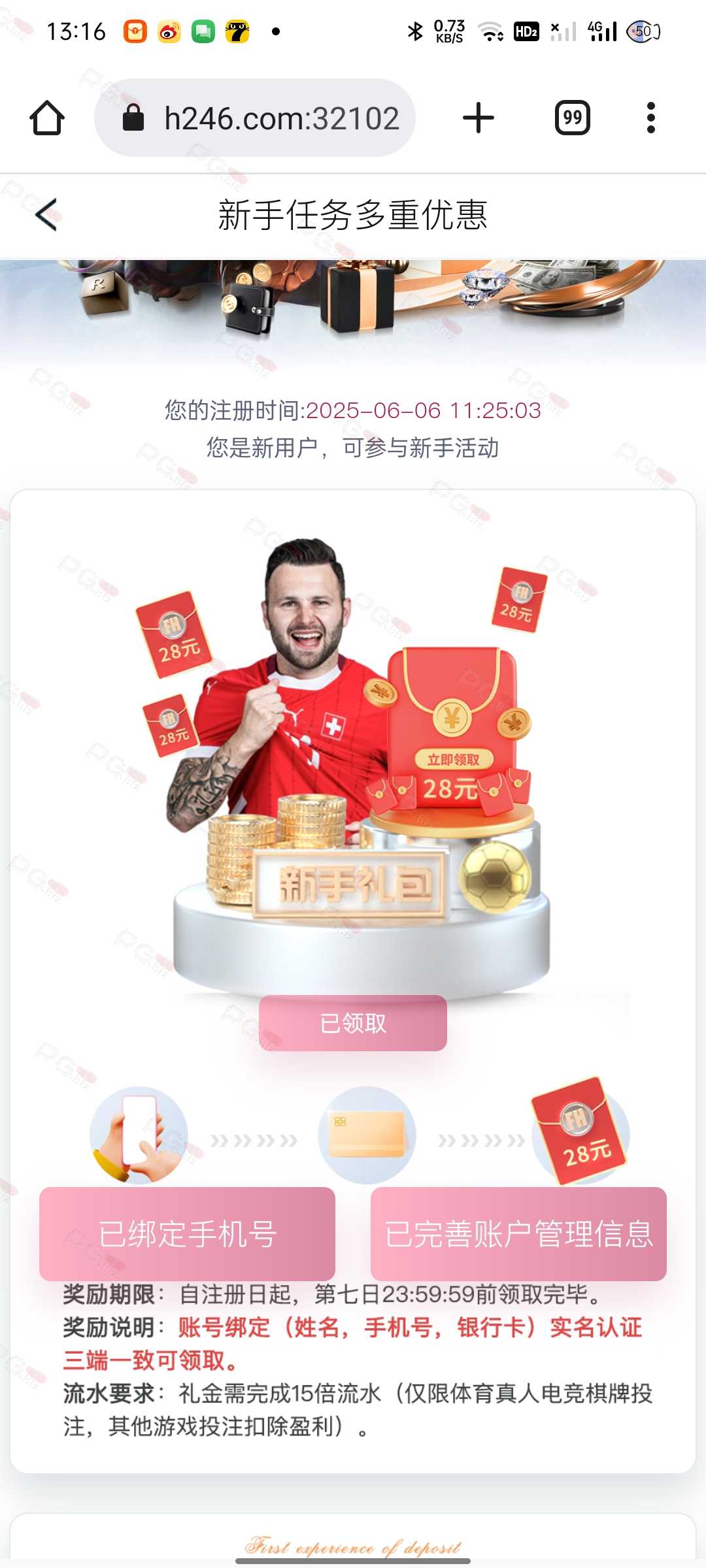Tap the h246.com address bar
706x1568 pixels.
(x=255, y=118)
